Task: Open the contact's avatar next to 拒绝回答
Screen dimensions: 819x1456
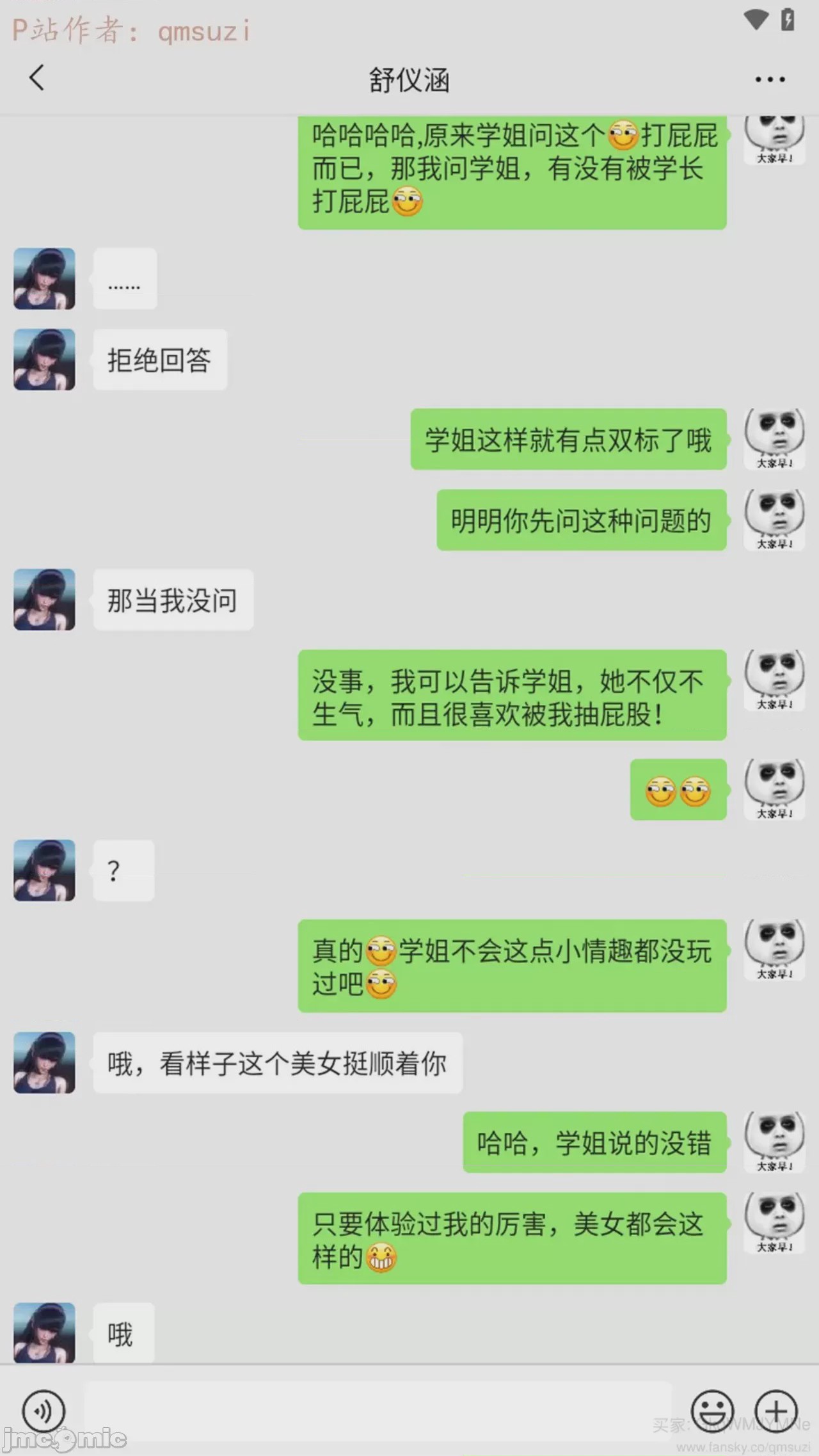Action: (44, 360)
